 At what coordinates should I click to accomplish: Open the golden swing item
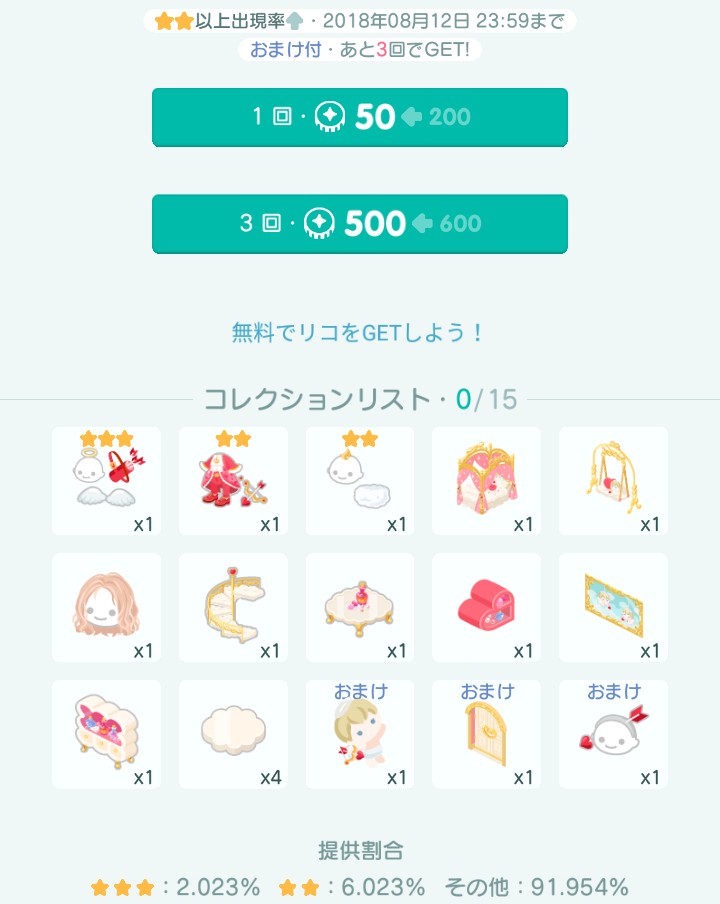(613, 481)
